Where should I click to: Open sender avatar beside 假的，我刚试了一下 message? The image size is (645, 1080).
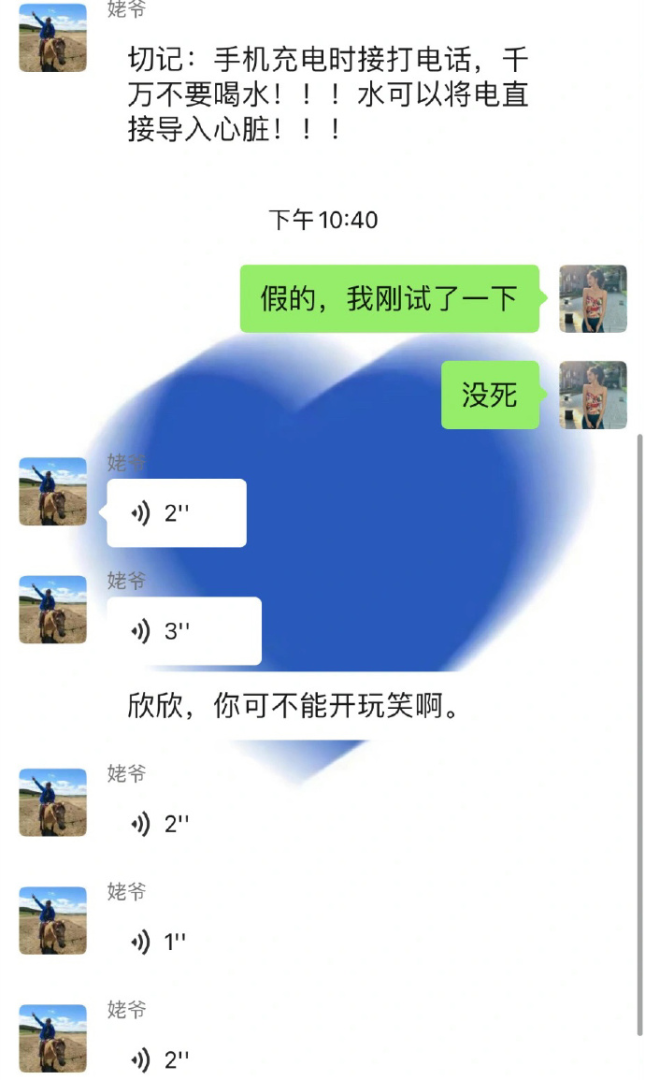[592, 299]
